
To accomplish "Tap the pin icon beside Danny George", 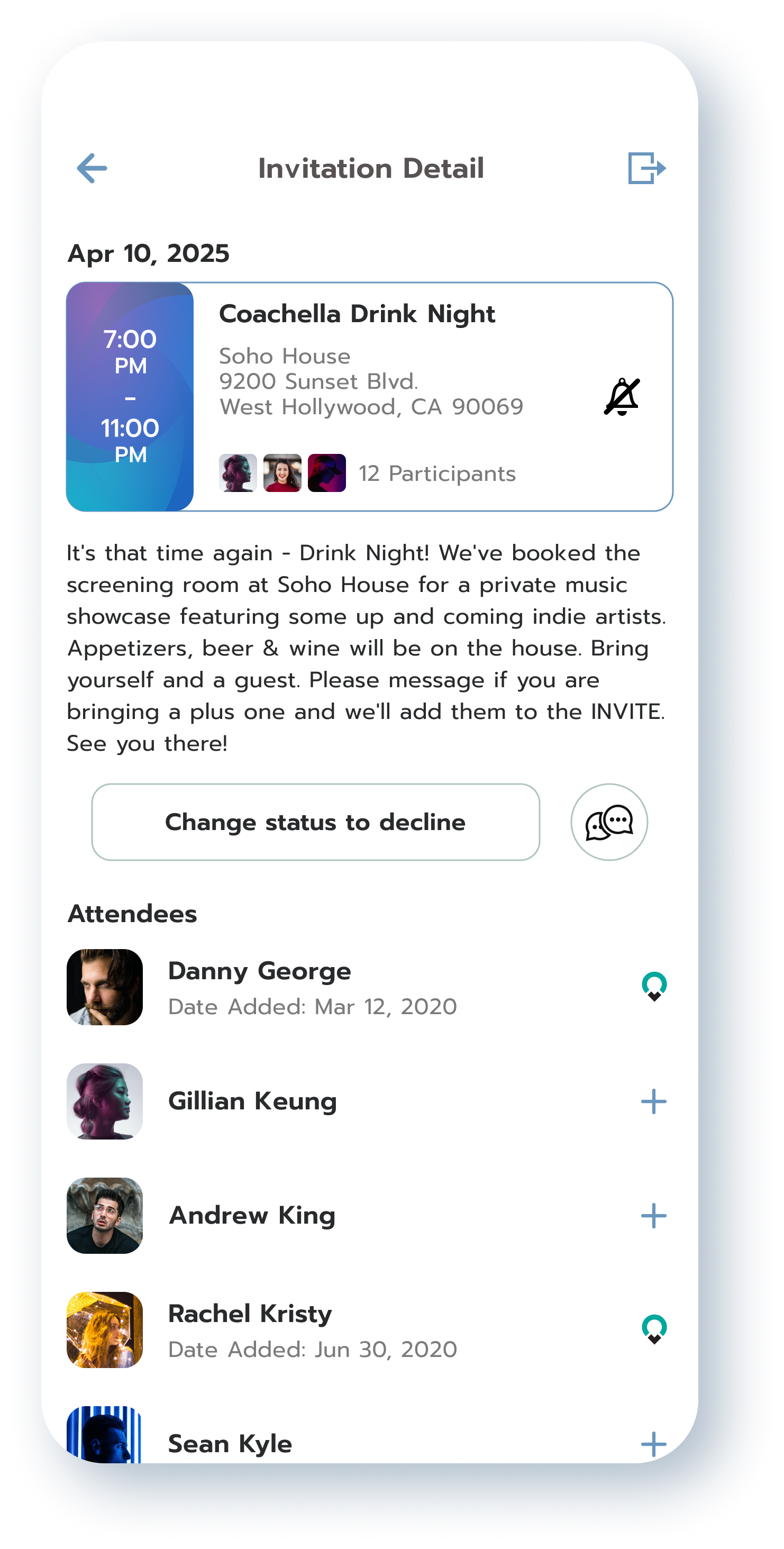I will click(x=653, y=987).
